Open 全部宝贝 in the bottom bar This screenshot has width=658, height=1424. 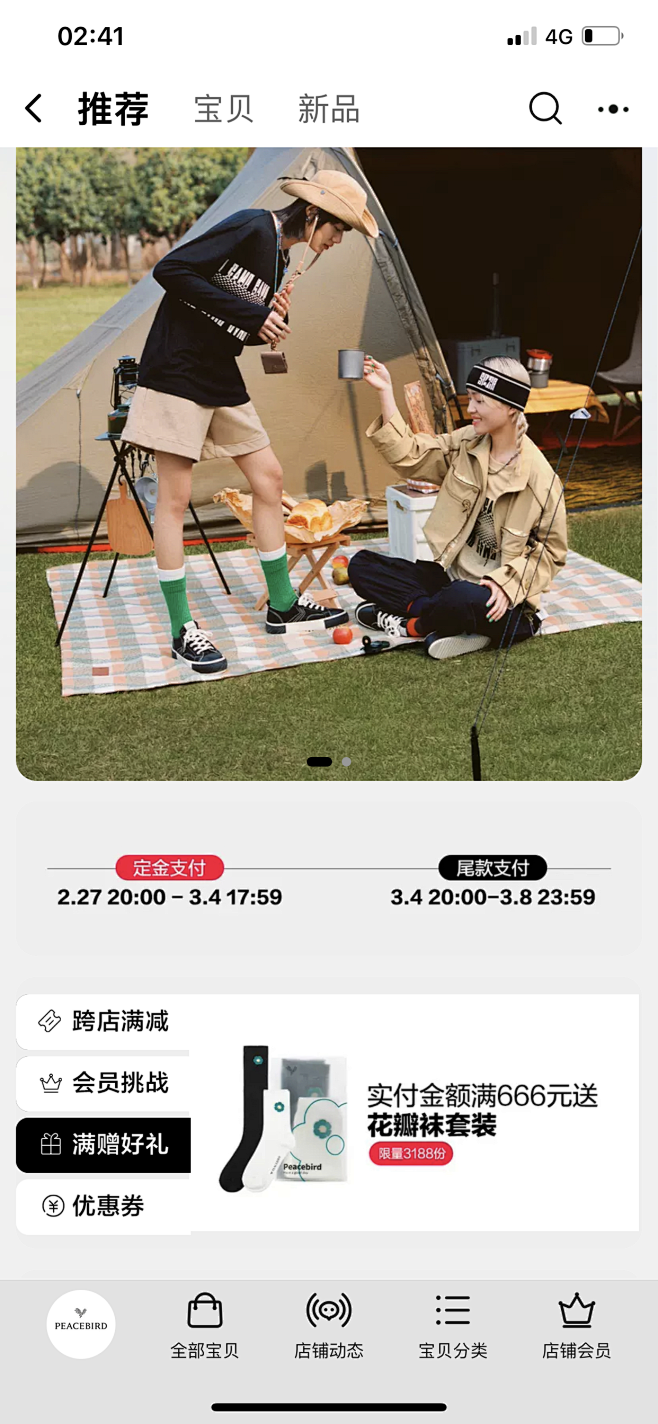point(205,1326)
